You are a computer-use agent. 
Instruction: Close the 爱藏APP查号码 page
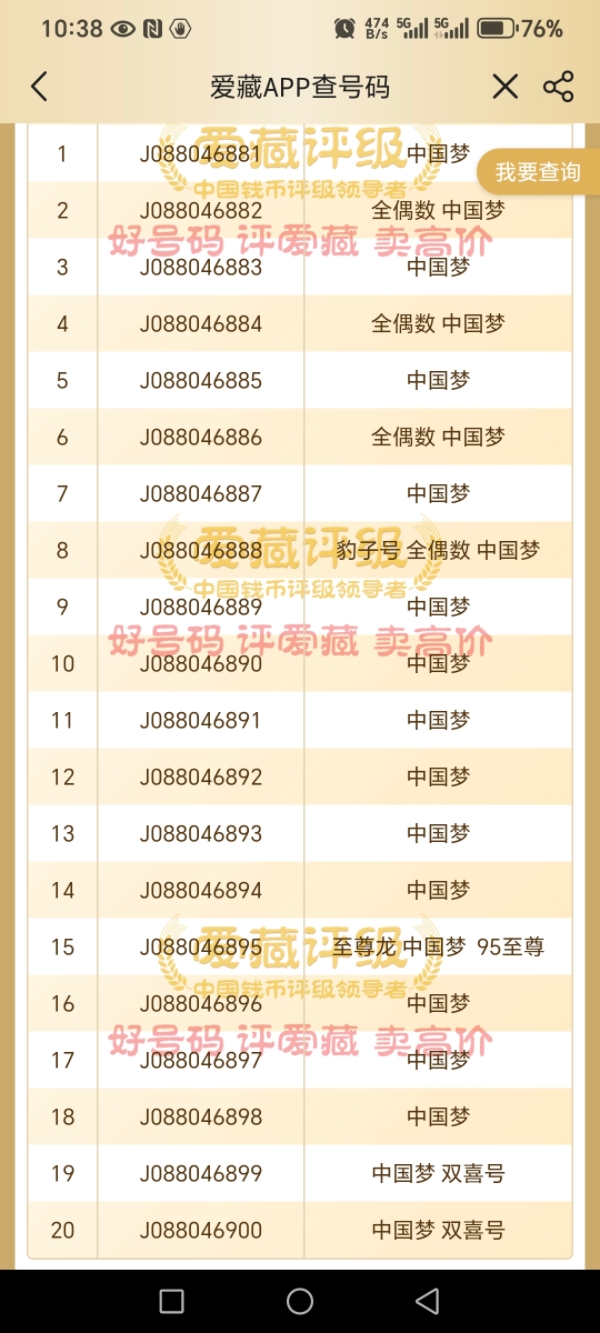coord(505,87)
